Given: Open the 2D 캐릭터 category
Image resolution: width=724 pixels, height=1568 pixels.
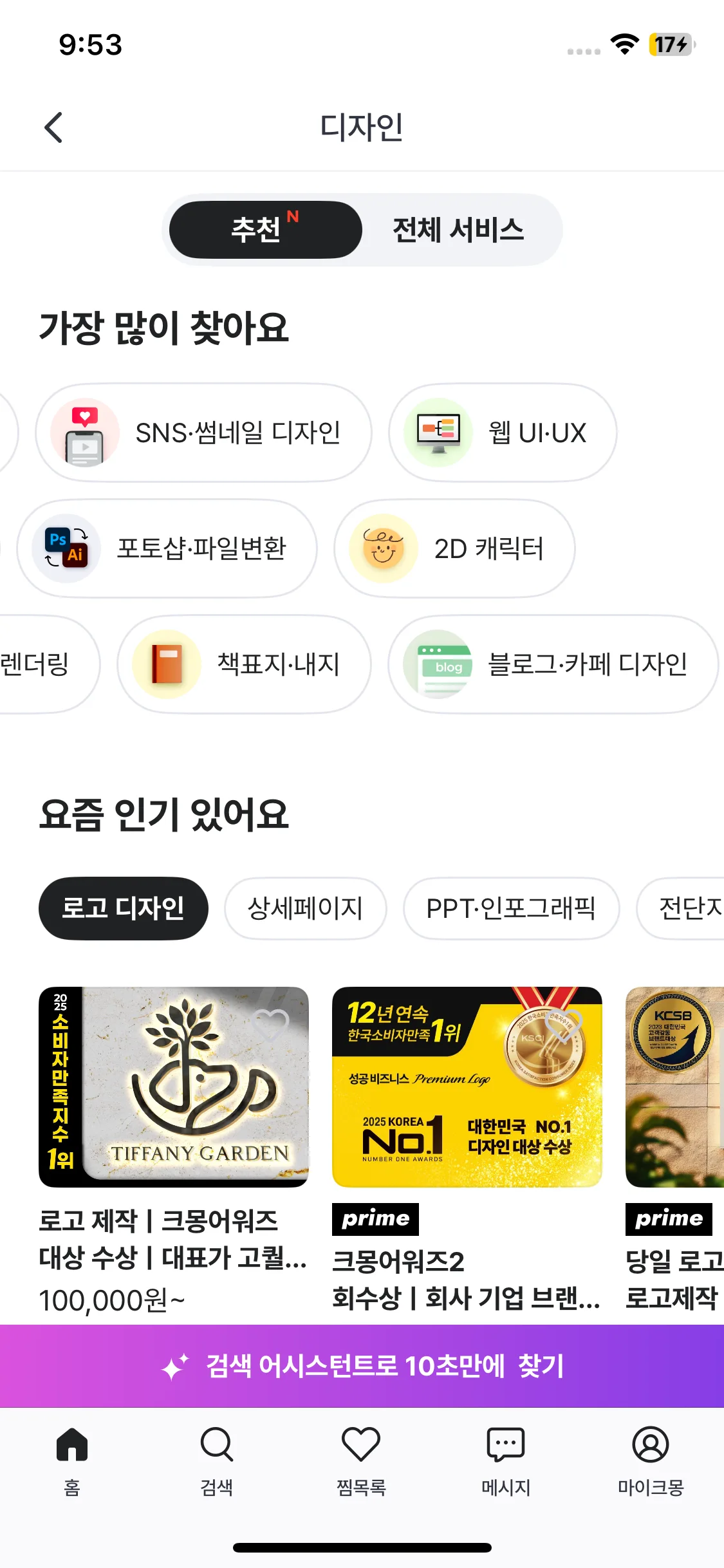Looking at the screenshot, I should click(454, 548).
